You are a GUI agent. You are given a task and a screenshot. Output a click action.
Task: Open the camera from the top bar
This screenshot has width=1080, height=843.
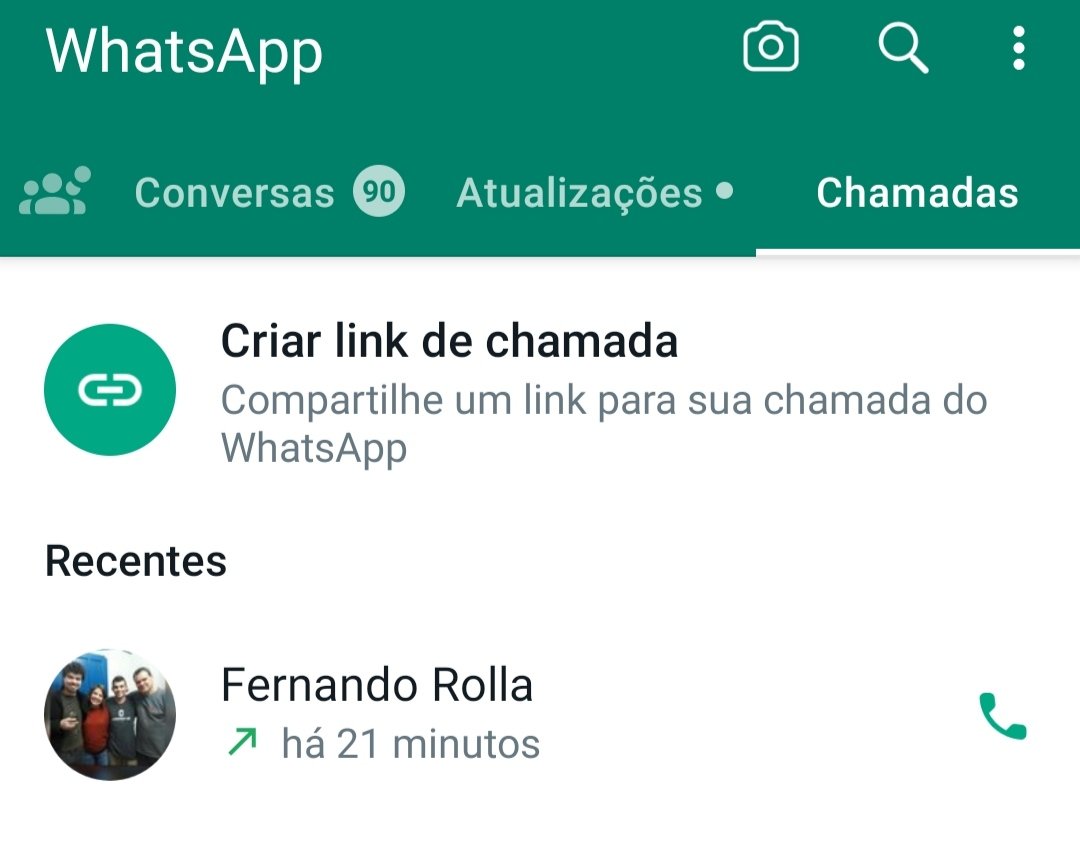[x=770, y=48]
